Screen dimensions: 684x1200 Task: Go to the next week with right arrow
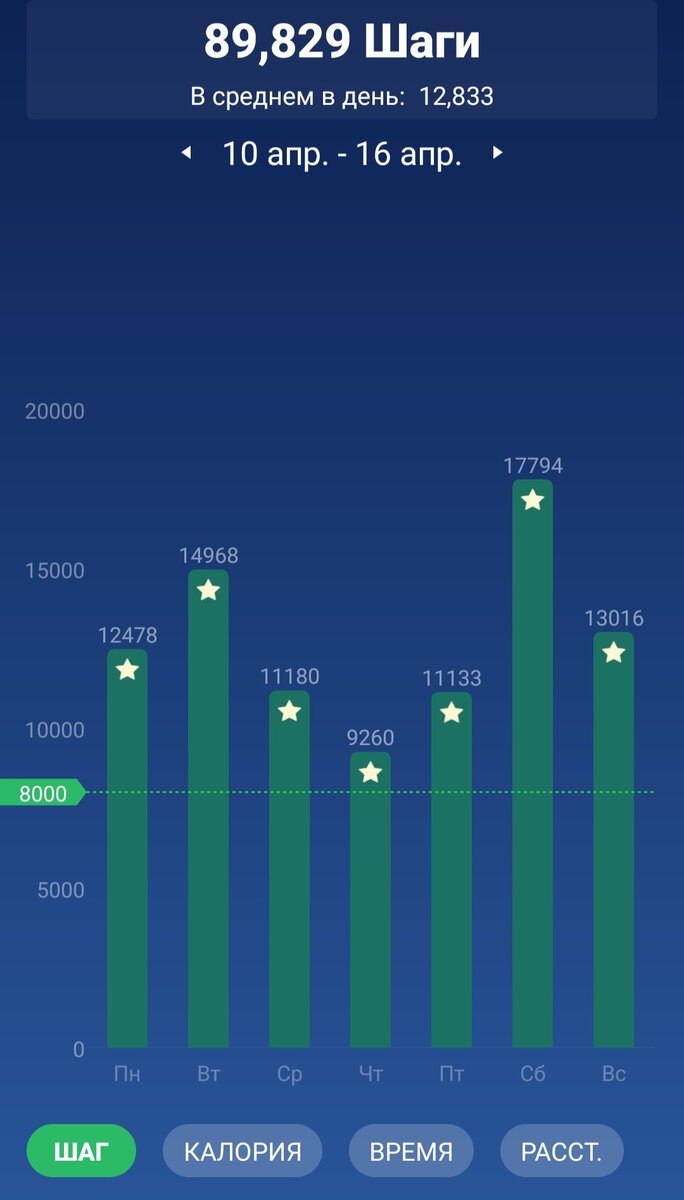497,153
